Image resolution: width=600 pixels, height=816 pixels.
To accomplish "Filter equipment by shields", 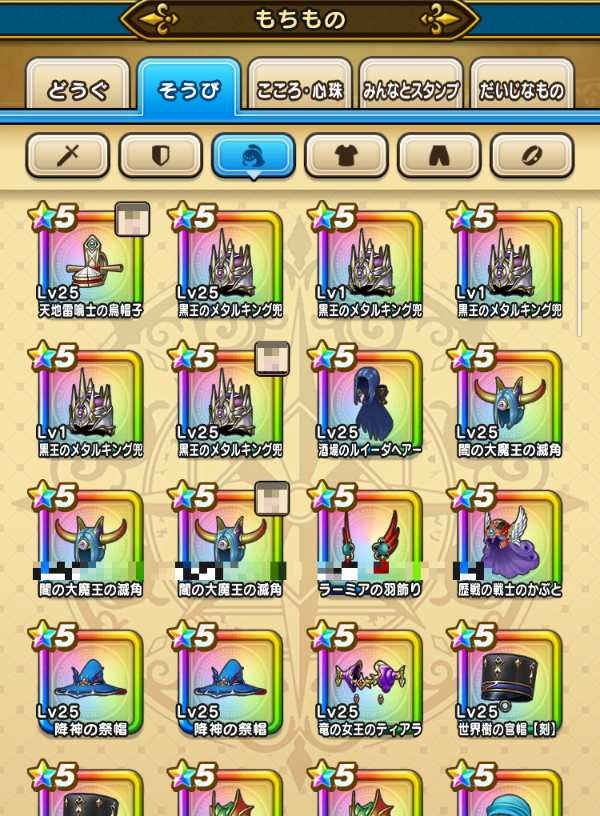I will (x=160, y=155).
